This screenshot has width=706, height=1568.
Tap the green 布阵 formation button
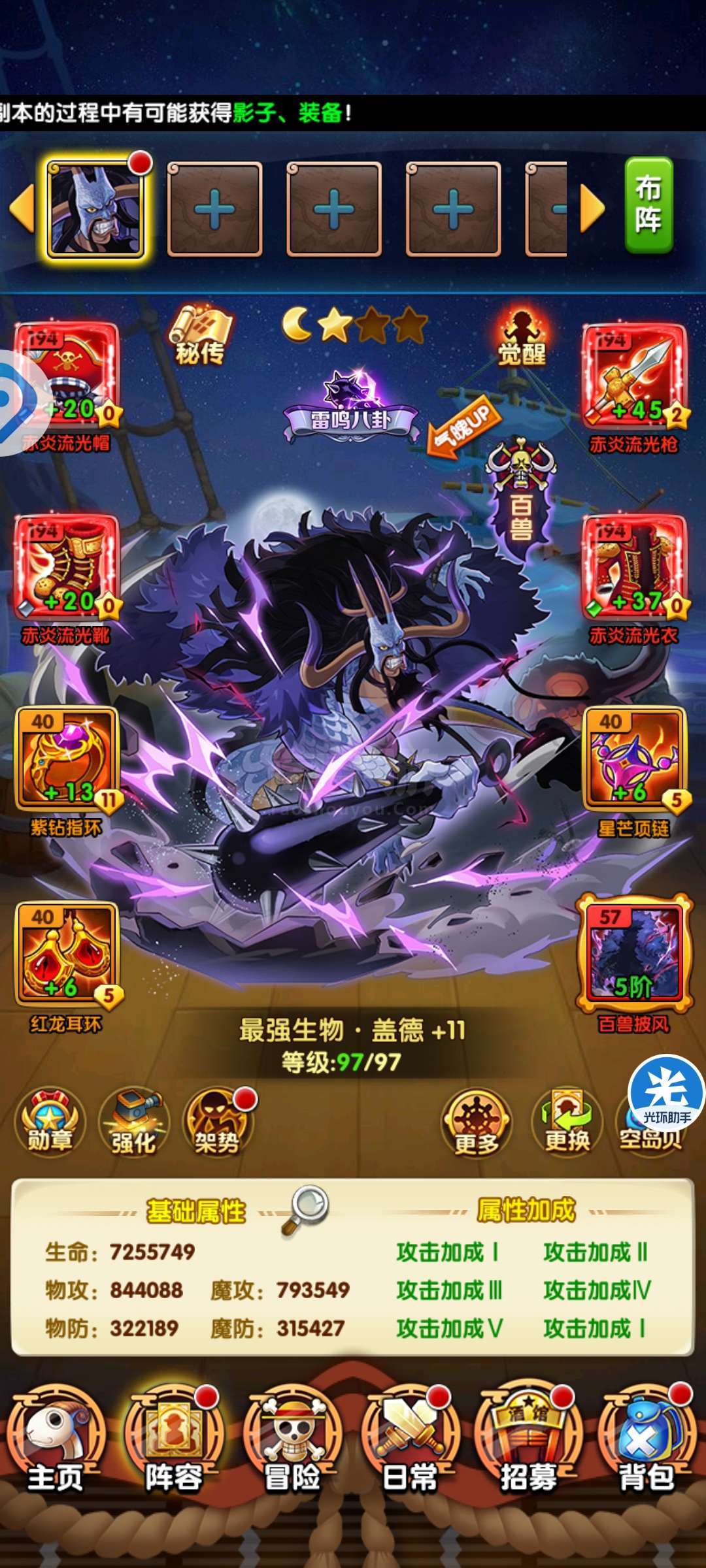tap(648, 206)
